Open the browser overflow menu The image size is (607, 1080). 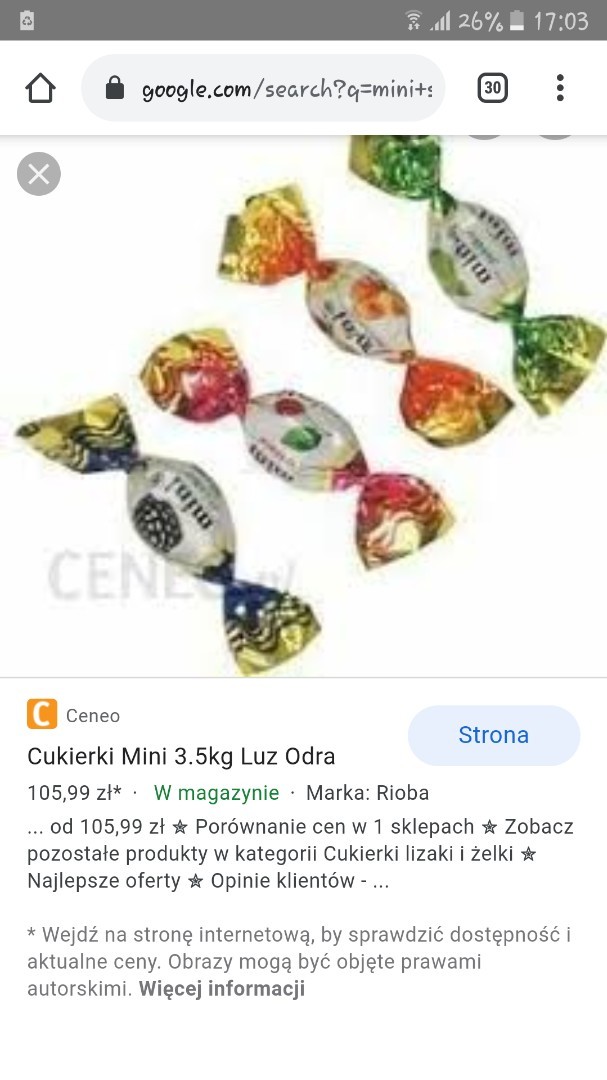pyautogui.click(x=560, y=89)
